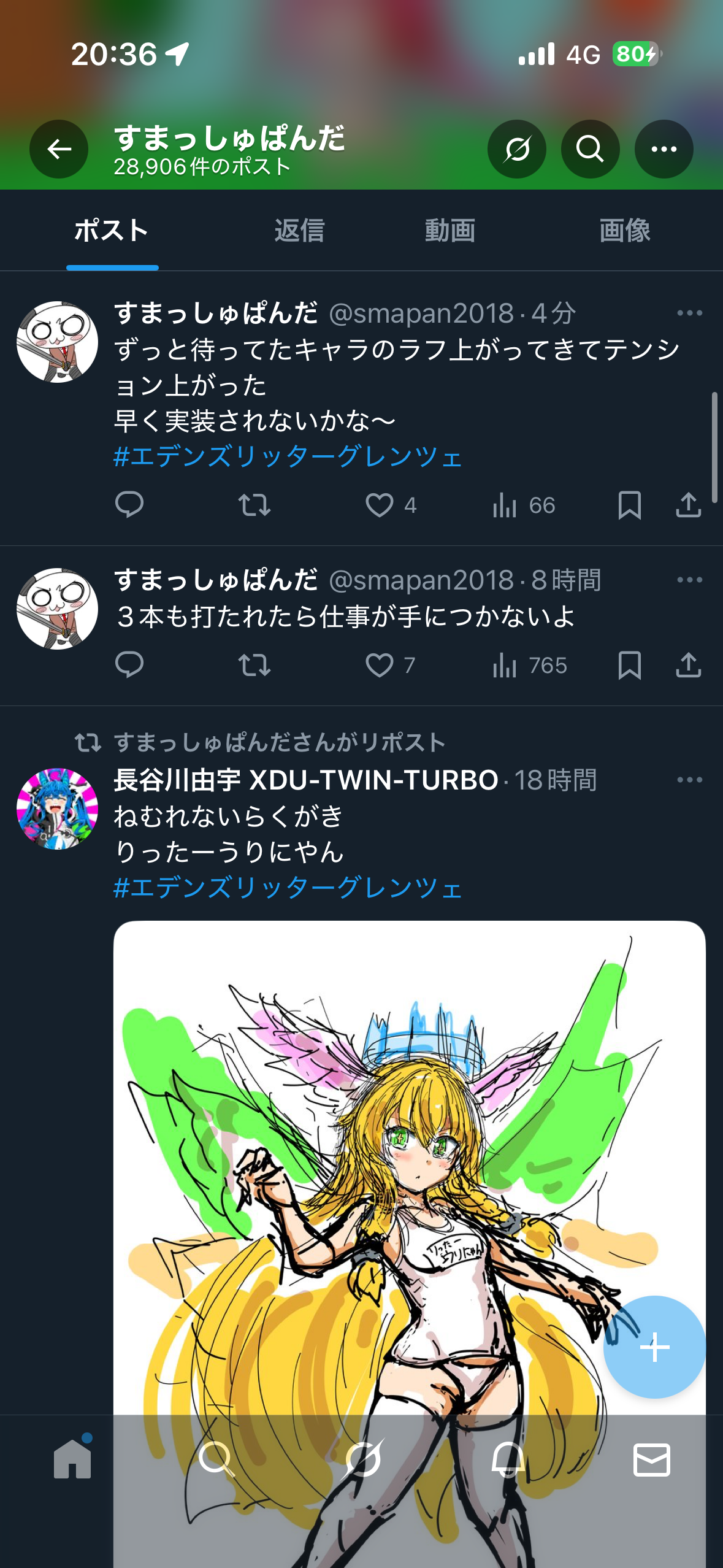Viewport: 723px width, 1568px height.
Task: Open the profile overflow menu
Action: (x=664, y=149)
